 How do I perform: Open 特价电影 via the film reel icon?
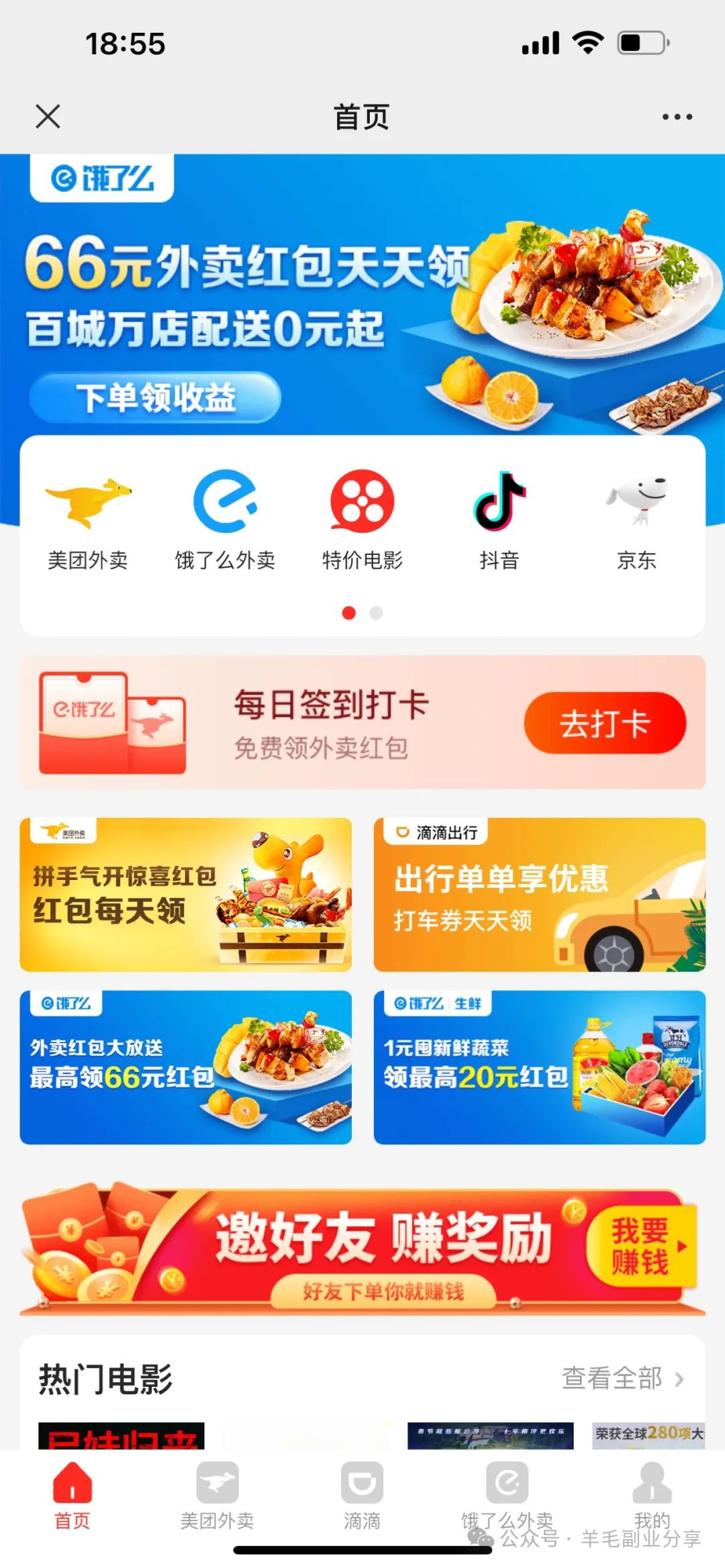362,500
